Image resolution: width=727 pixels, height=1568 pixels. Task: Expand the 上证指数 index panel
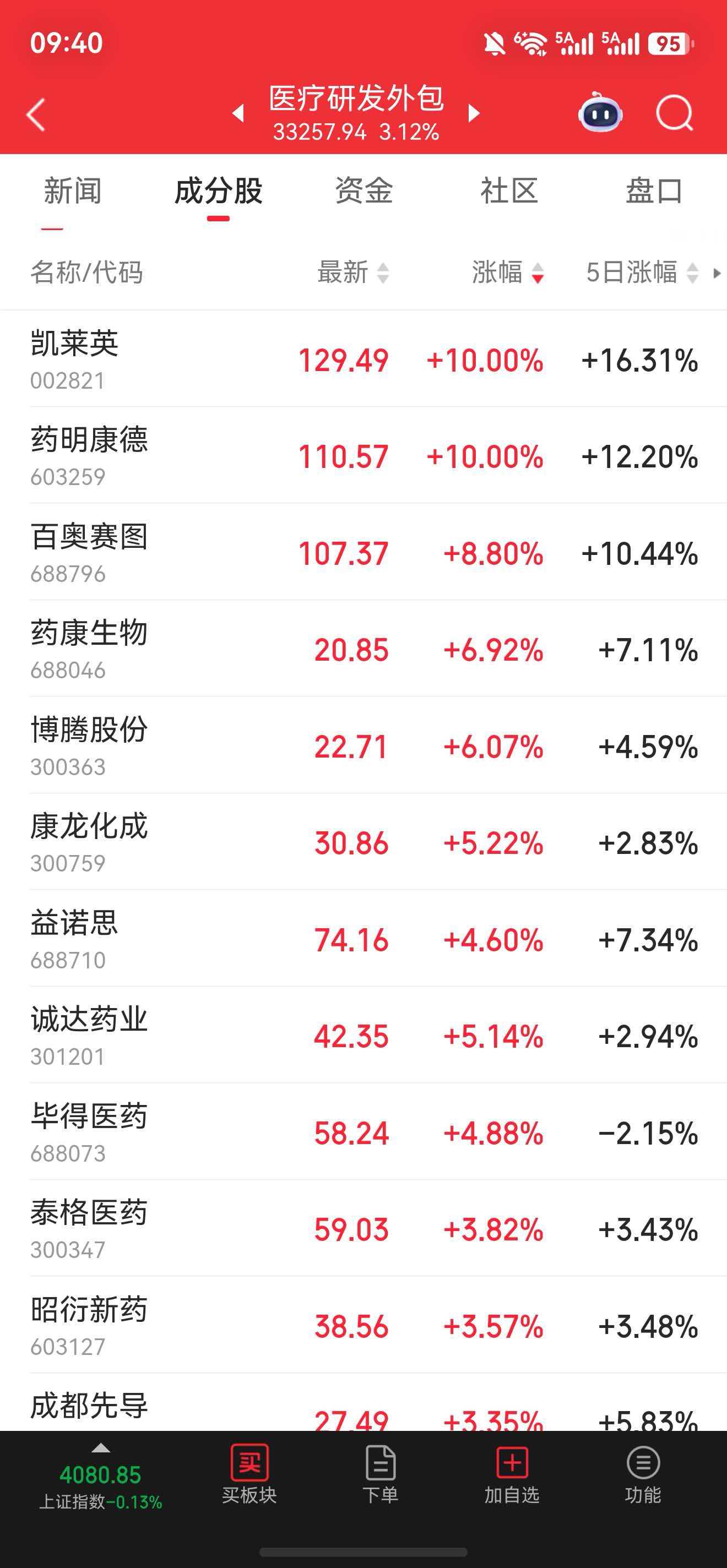tap(100, 1476)
